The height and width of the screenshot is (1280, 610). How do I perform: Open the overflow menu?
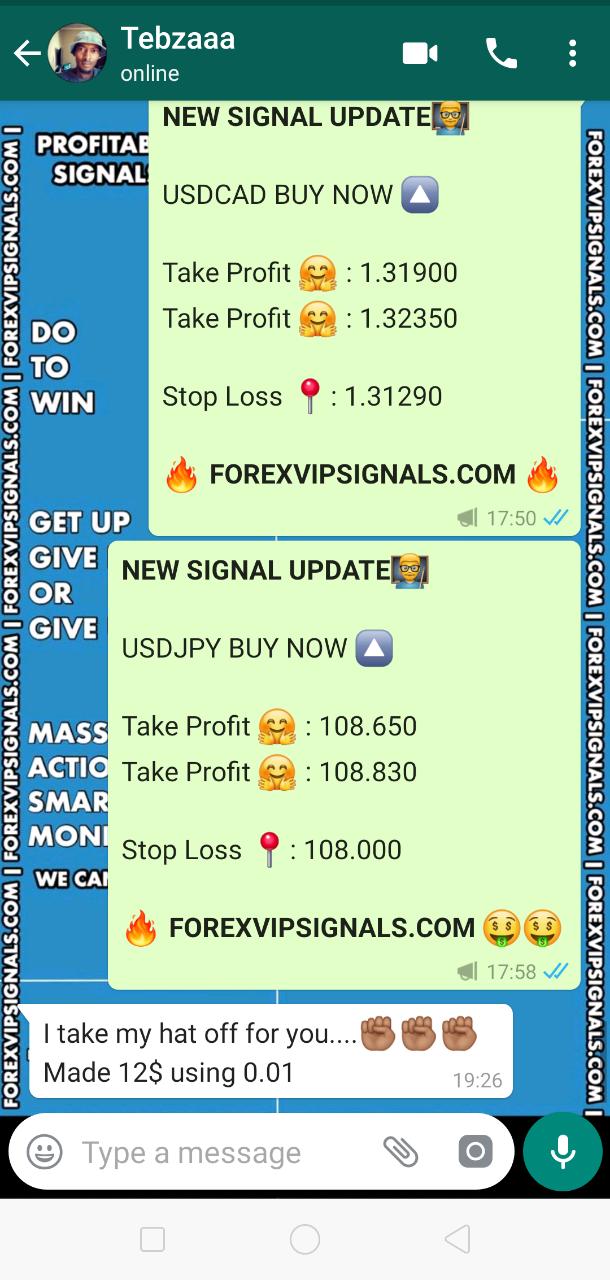(572, 54)
